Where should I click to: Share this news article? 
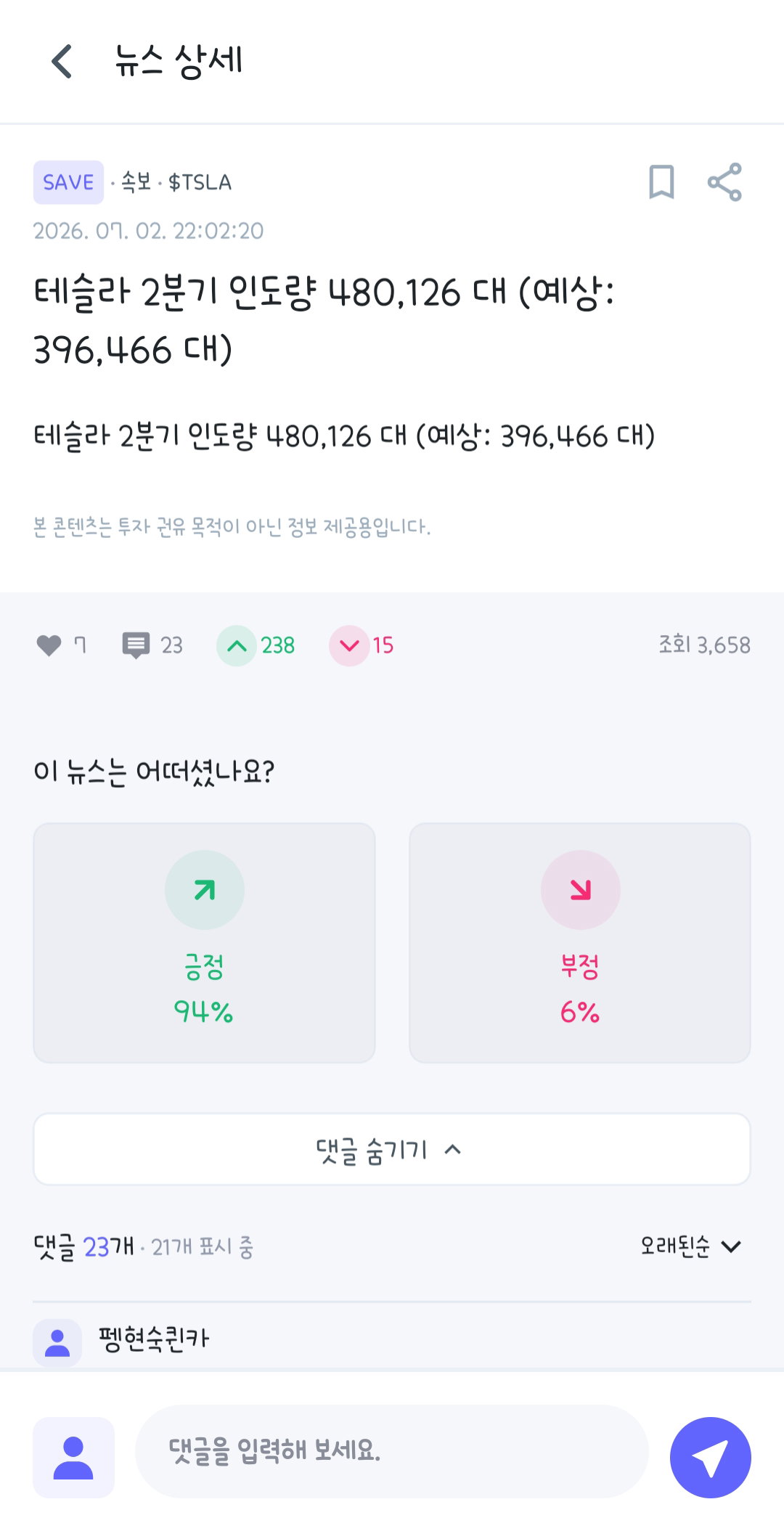tap(724, 181)
